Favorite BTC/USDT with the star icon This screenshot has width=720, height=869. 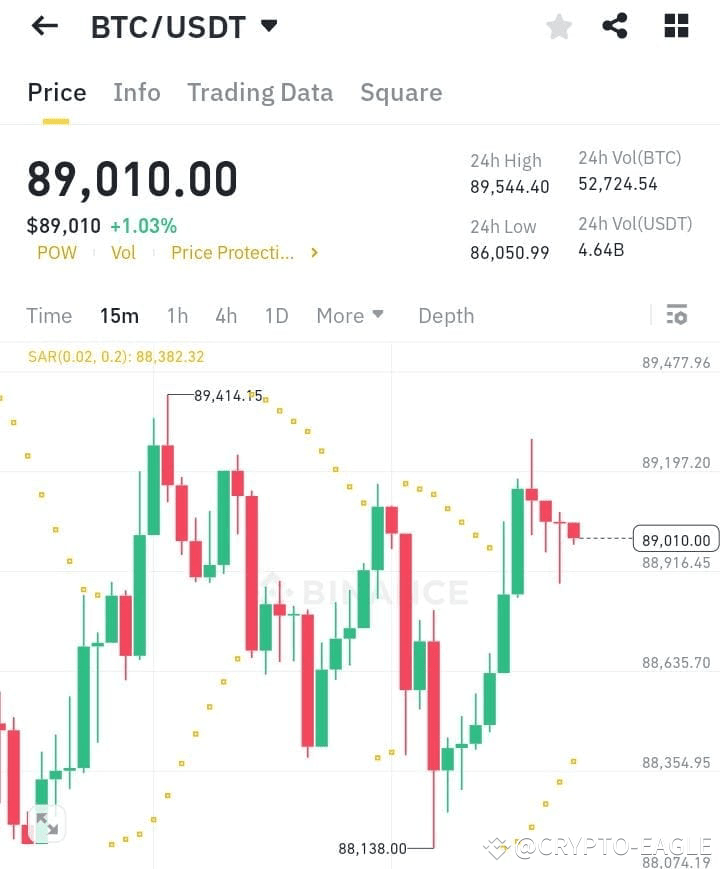(x=558, y=27)
